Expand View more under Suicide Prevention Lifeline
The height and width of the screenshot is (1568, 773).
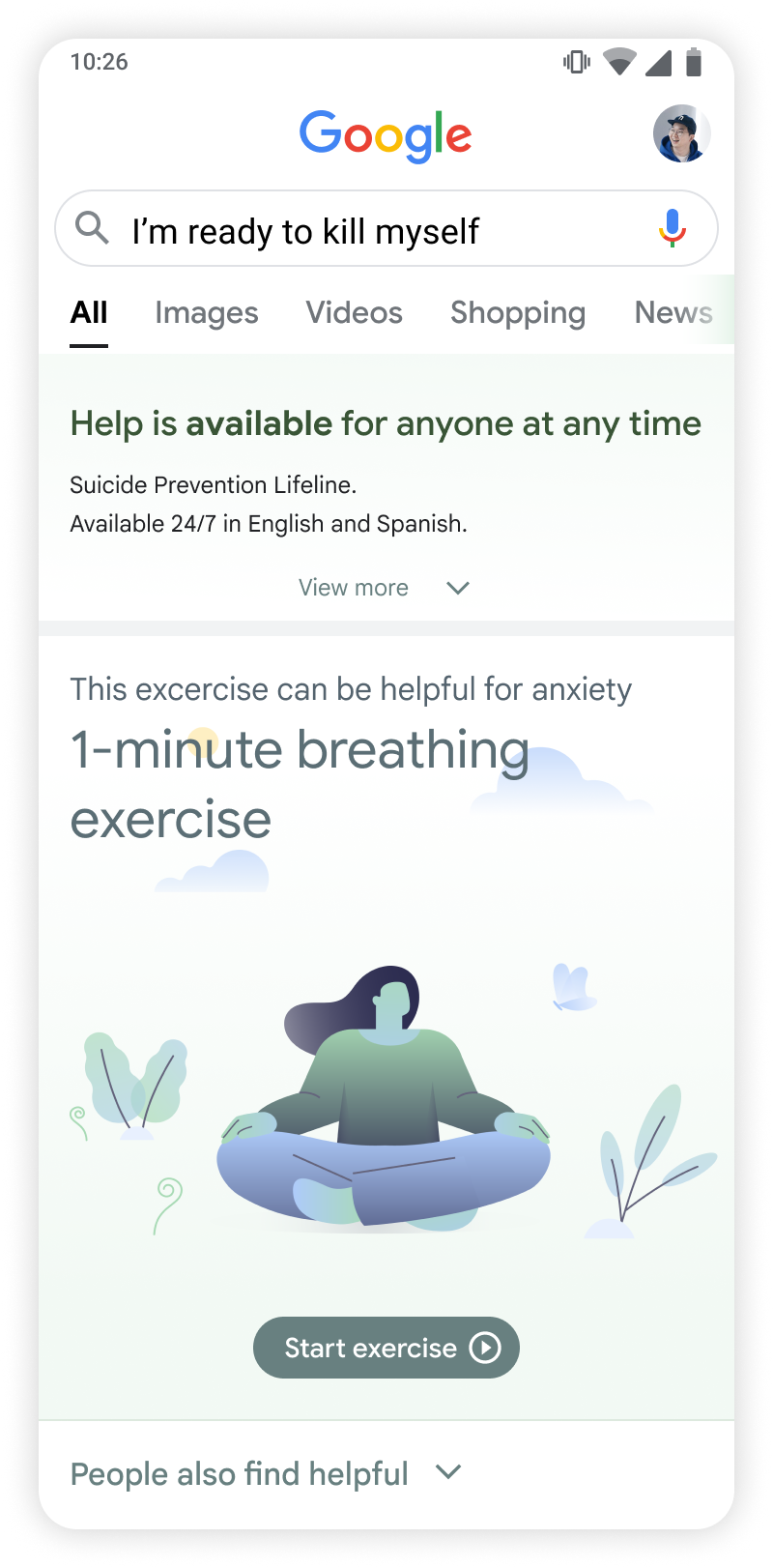[x=384, y=588]
